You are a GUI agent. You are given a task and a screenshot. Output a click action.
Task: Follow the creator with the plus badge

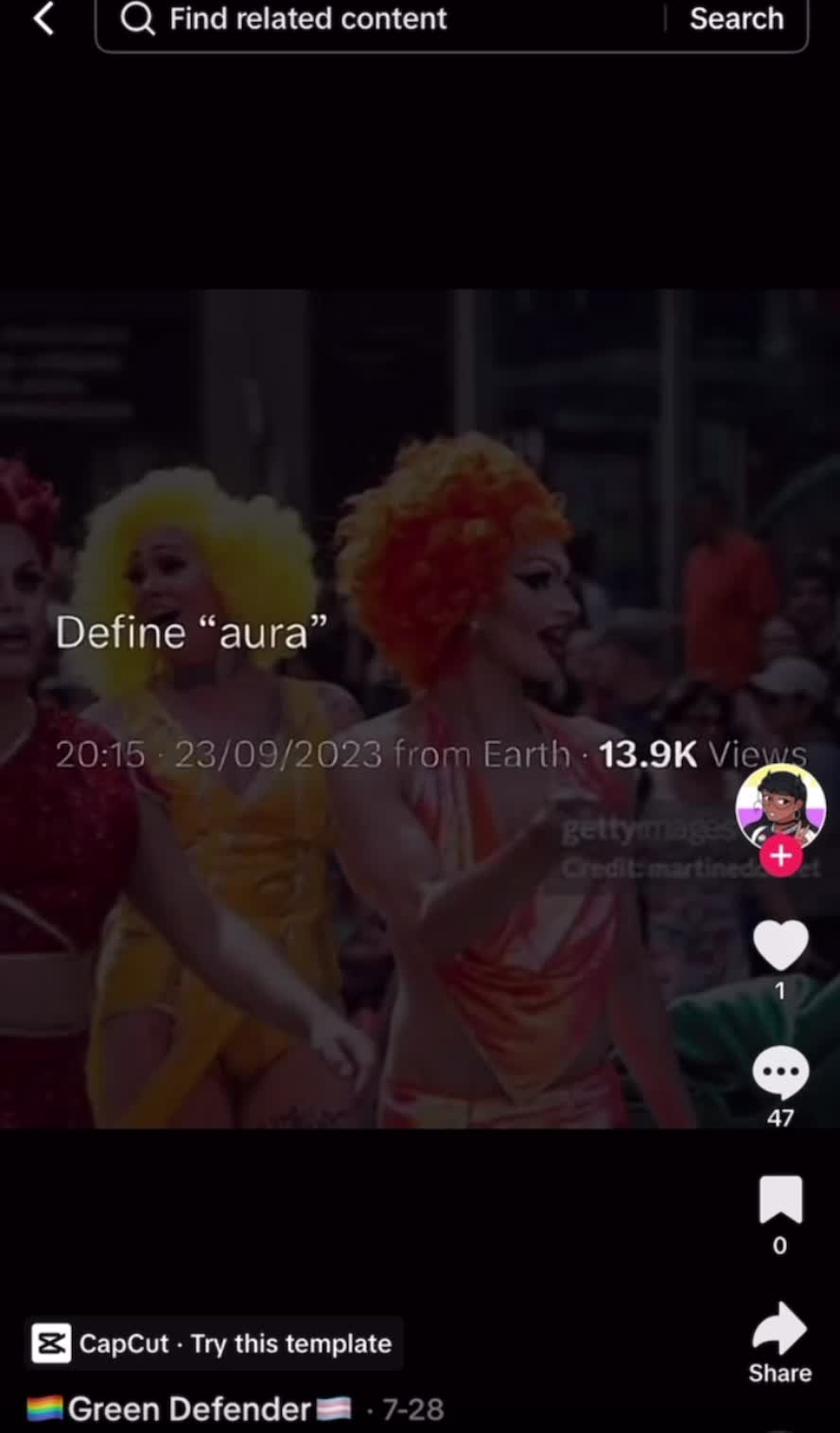(x=780, y=857)
